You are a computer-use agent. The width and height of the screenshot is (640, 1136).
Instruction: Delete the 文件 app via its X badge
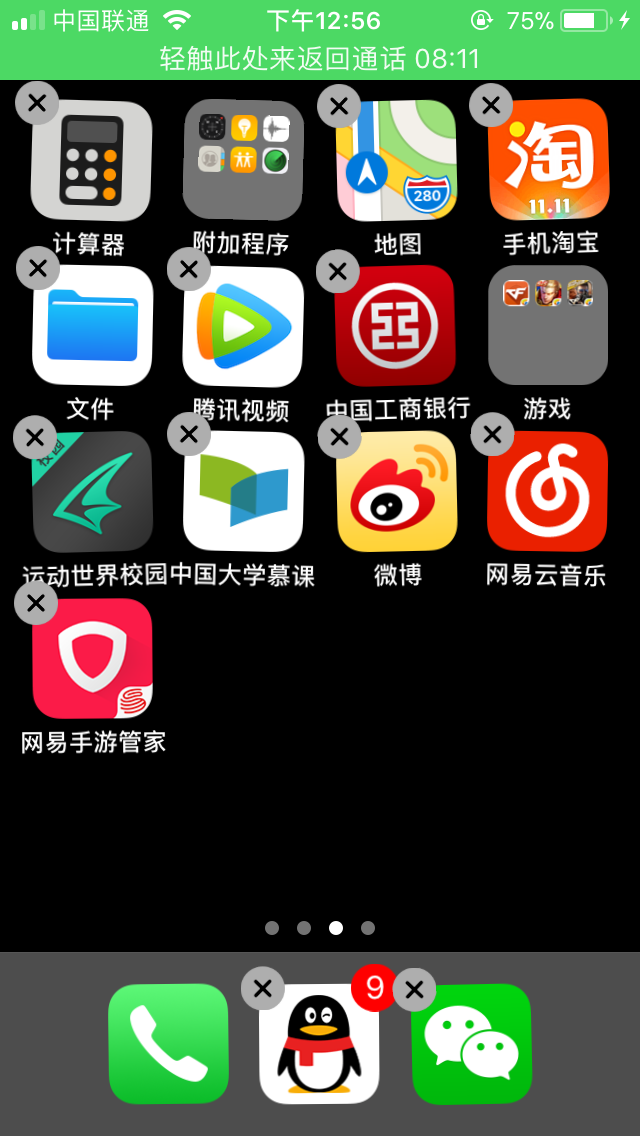(x=37, y=268)
